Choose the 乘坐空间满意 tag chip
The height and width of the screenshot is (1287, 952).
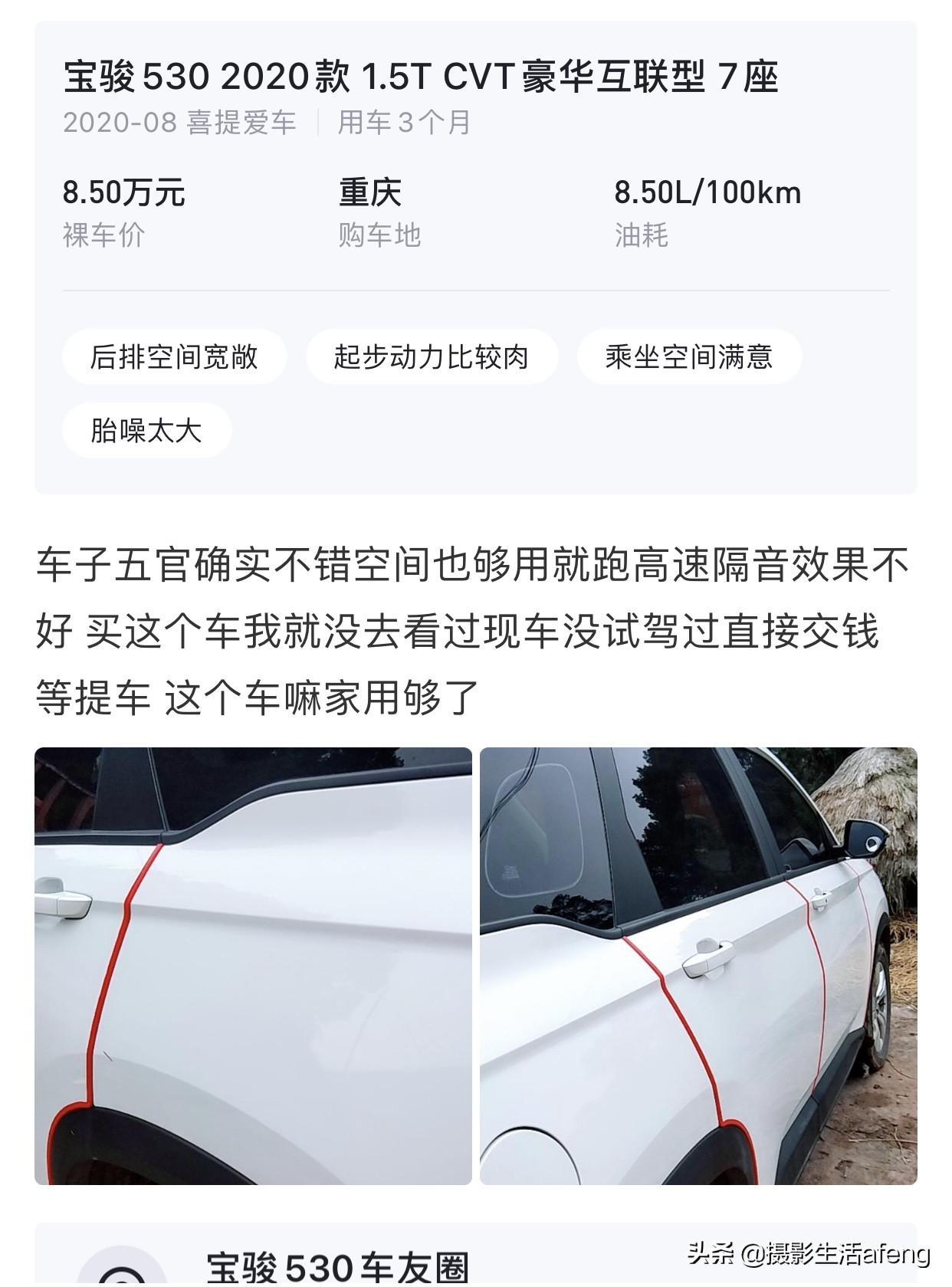[688, 357]
